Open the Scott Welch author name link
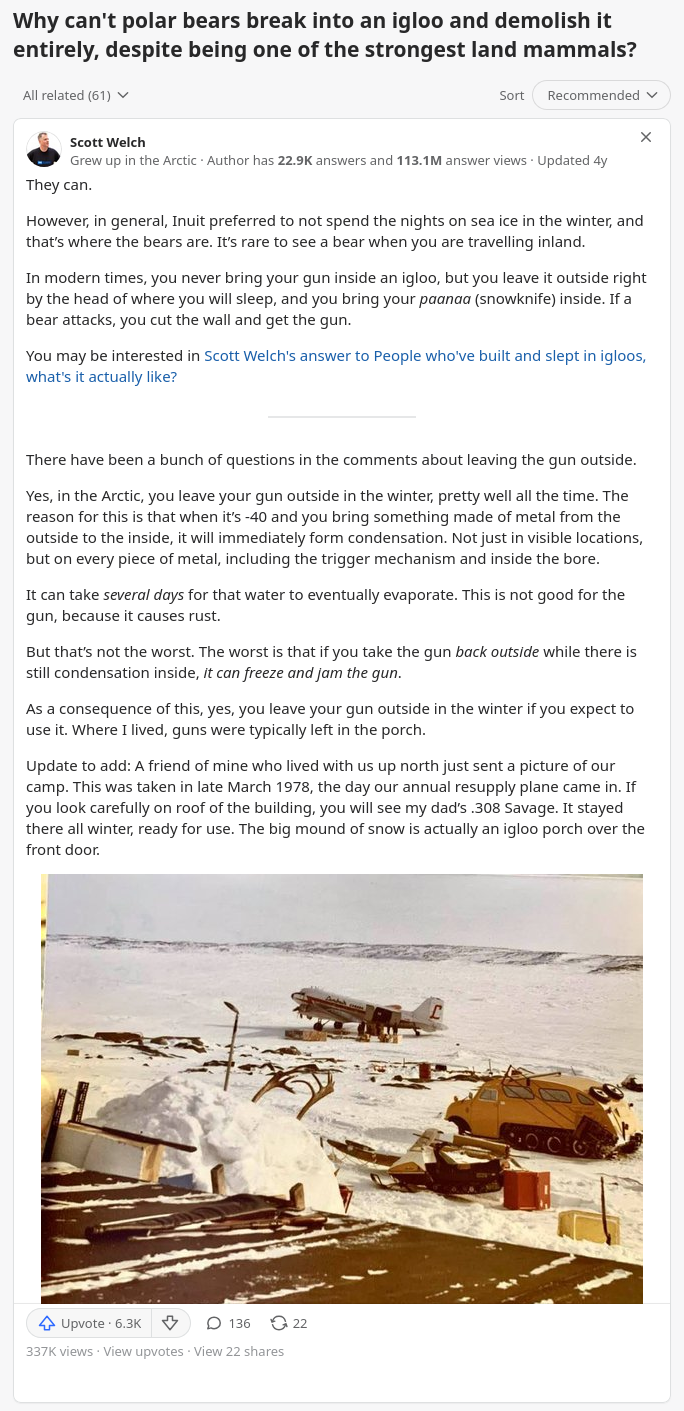The width and height of the screenshot is (684, 1411). [x=108, y=142]
